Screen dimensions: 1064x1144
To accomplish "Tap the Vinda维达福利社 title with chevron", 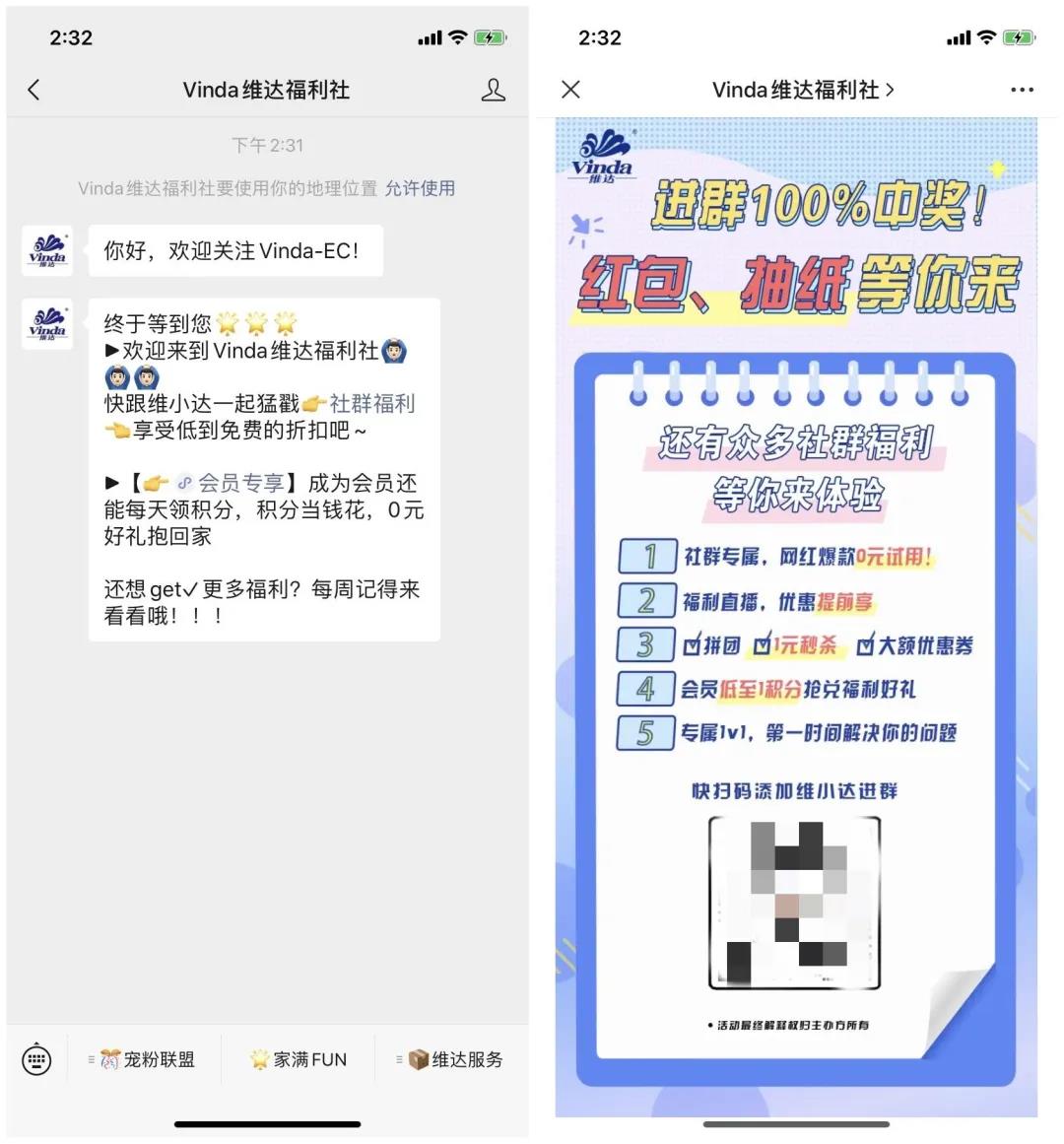I will (x=803, y=90).
